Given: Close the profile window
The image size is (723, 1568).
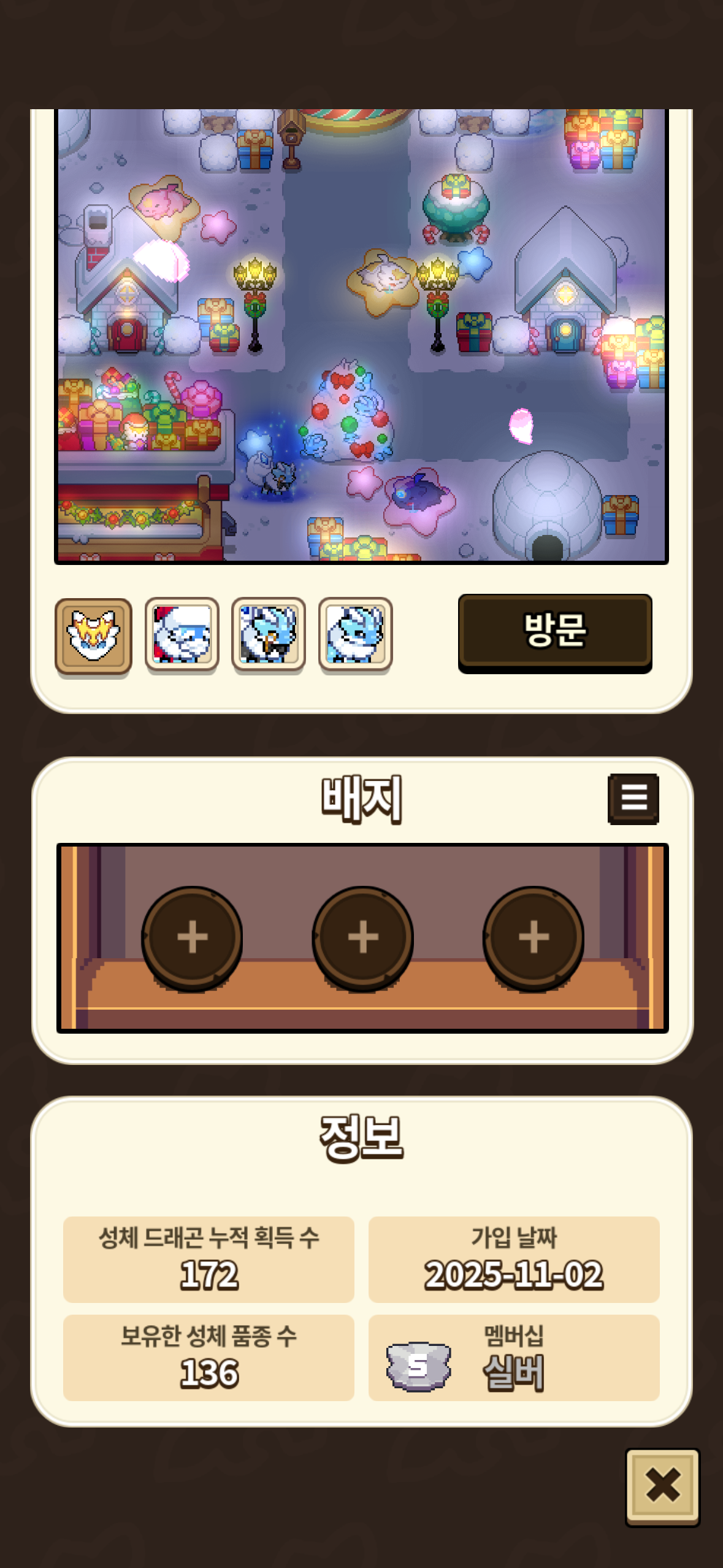Looking at the screenshot, I should click(x=662, y=1486).
